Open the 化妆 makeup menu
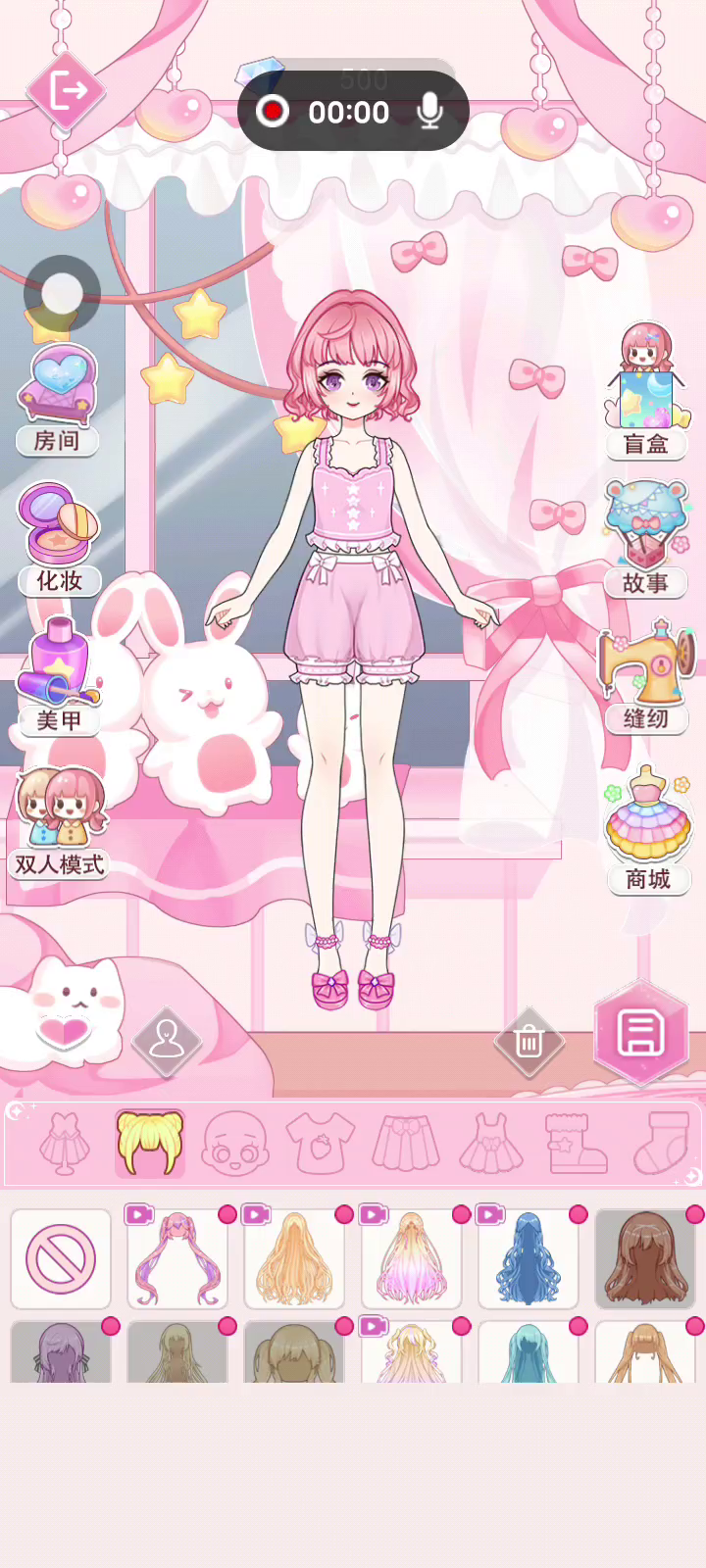This screenshot has width=706, height=1568. (59, 539)
